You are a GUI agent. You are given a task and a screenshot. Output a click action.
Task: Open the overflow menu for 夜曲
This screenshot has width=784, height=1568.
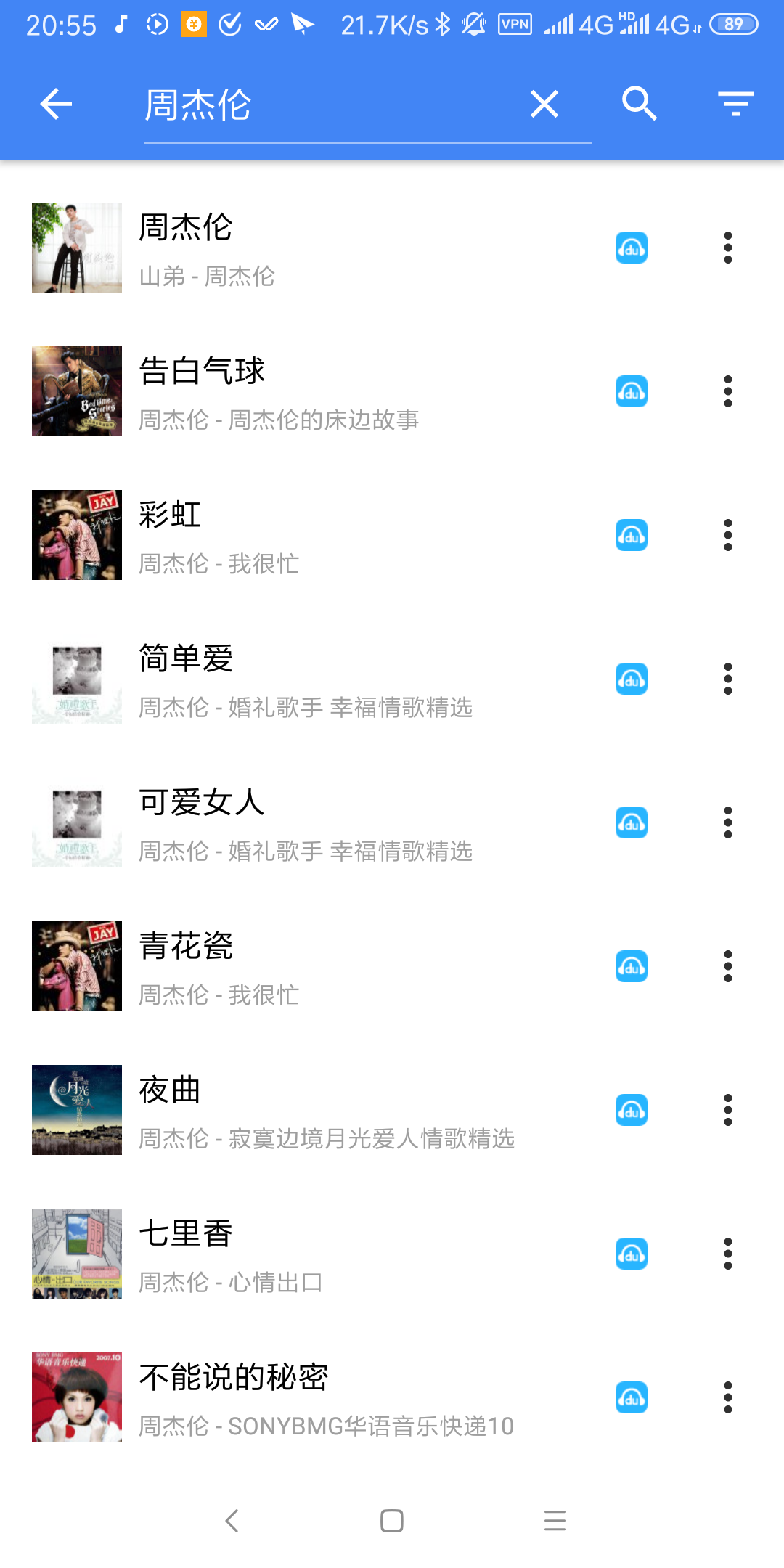point(727,1111)
